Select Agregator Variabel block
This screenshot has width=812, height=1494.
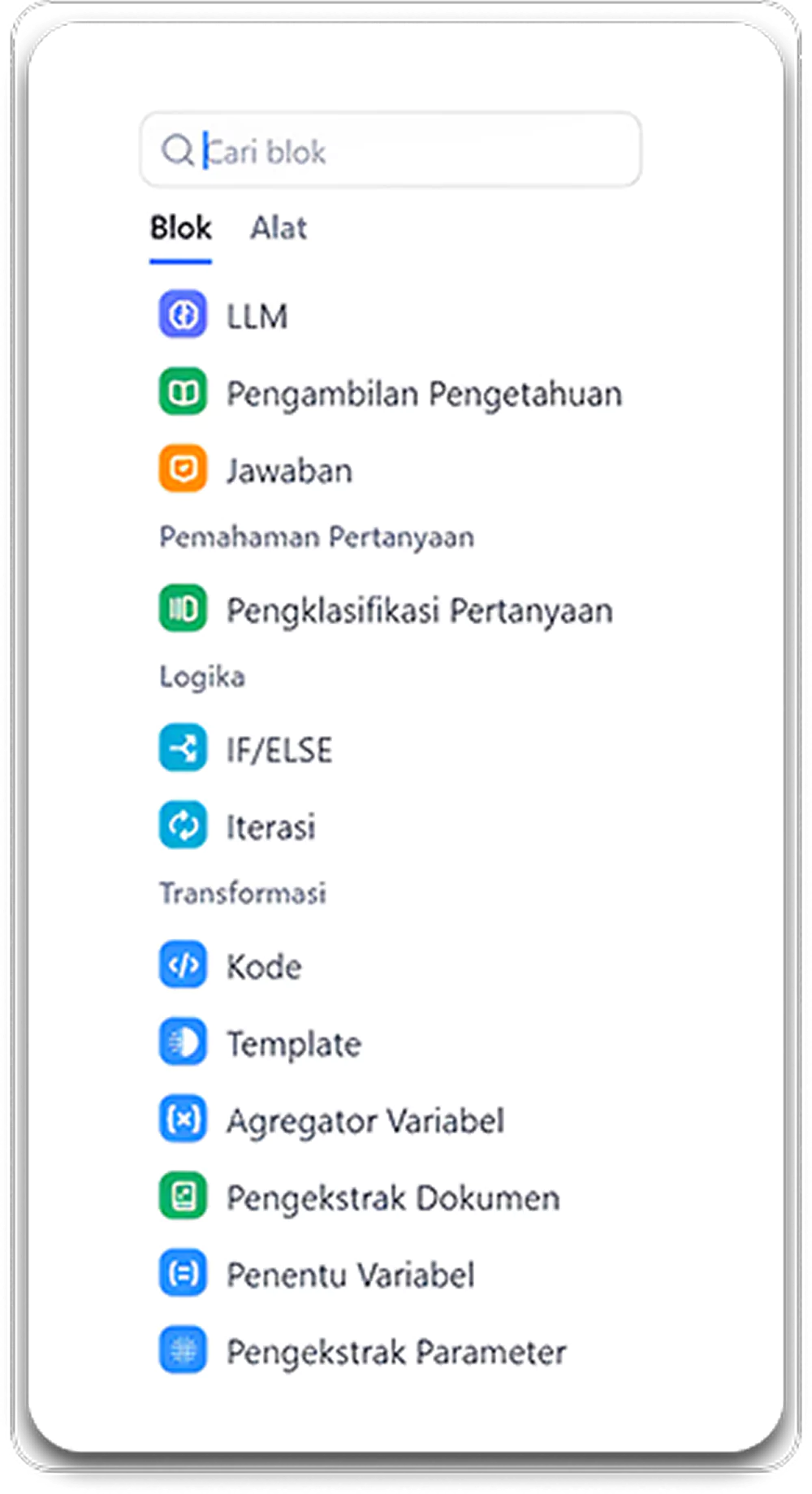[x=365, y=1121]
